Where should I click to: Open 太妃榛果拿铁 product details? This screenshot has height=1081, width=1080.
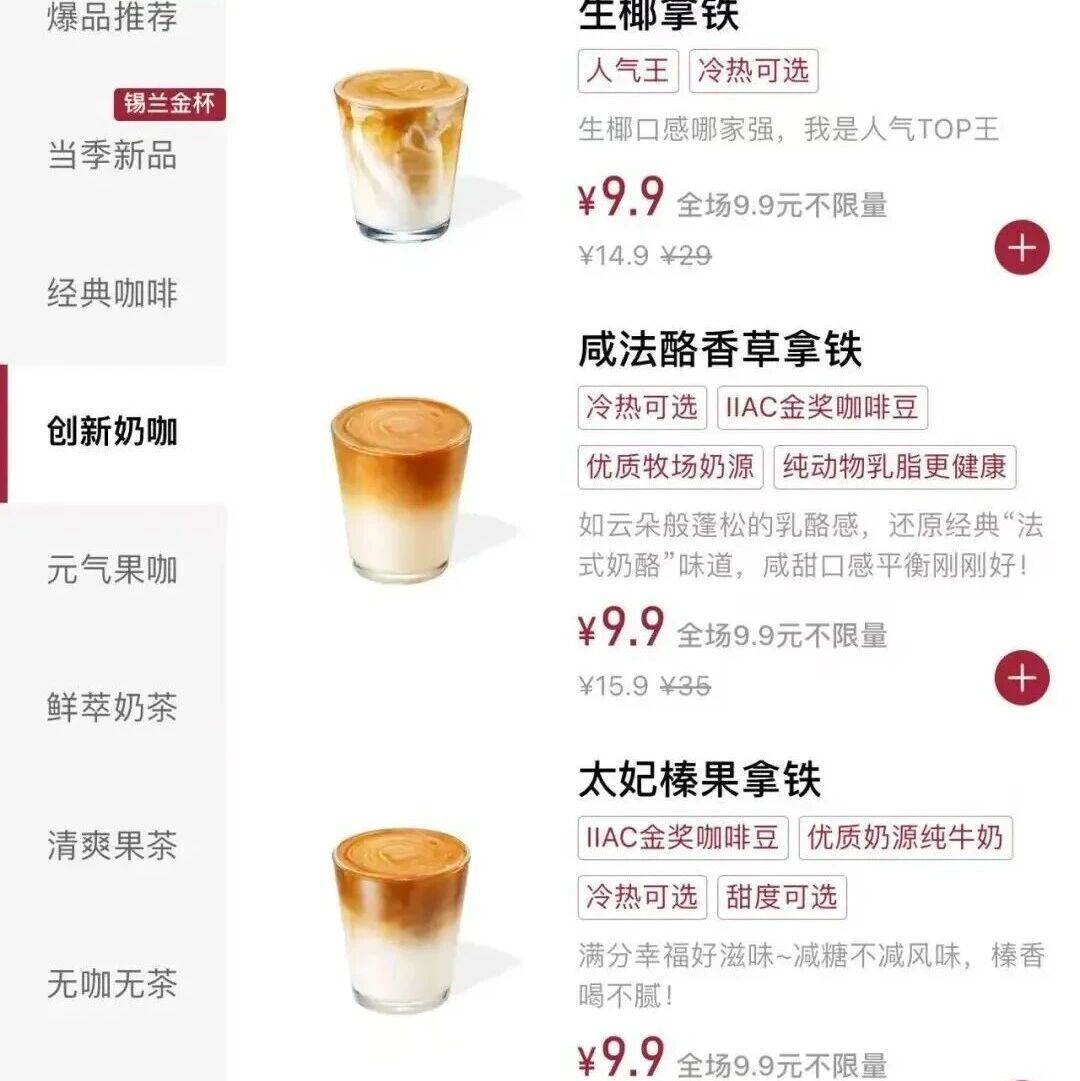click(699, 780)
